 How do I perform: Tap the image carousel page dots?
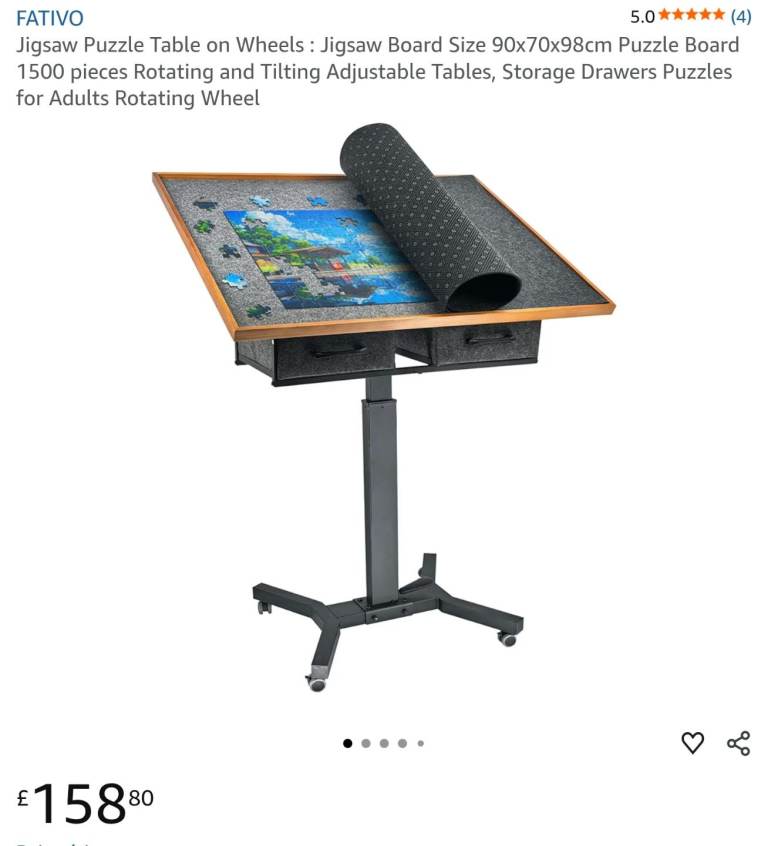[384, 743]
